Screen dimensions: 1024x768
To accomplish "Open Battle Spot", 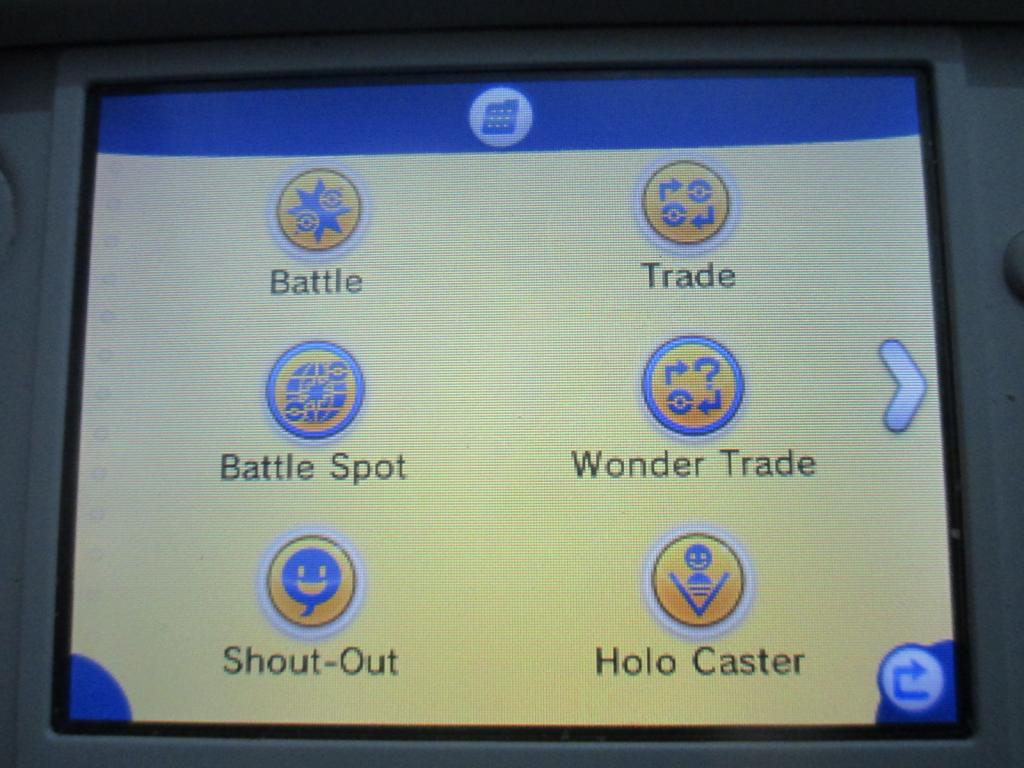I will (315, 390).
